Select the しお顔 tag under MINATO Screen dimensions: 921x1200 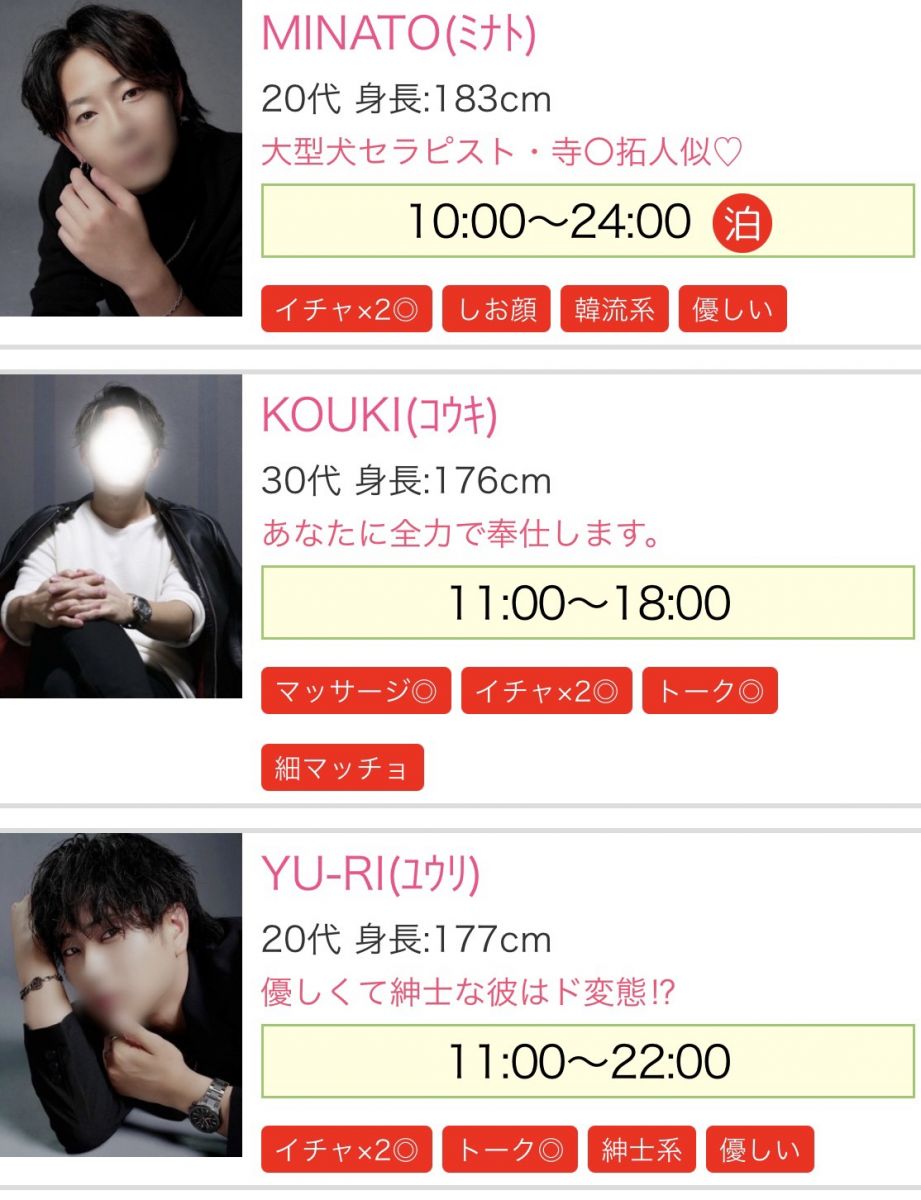(496, 310)
